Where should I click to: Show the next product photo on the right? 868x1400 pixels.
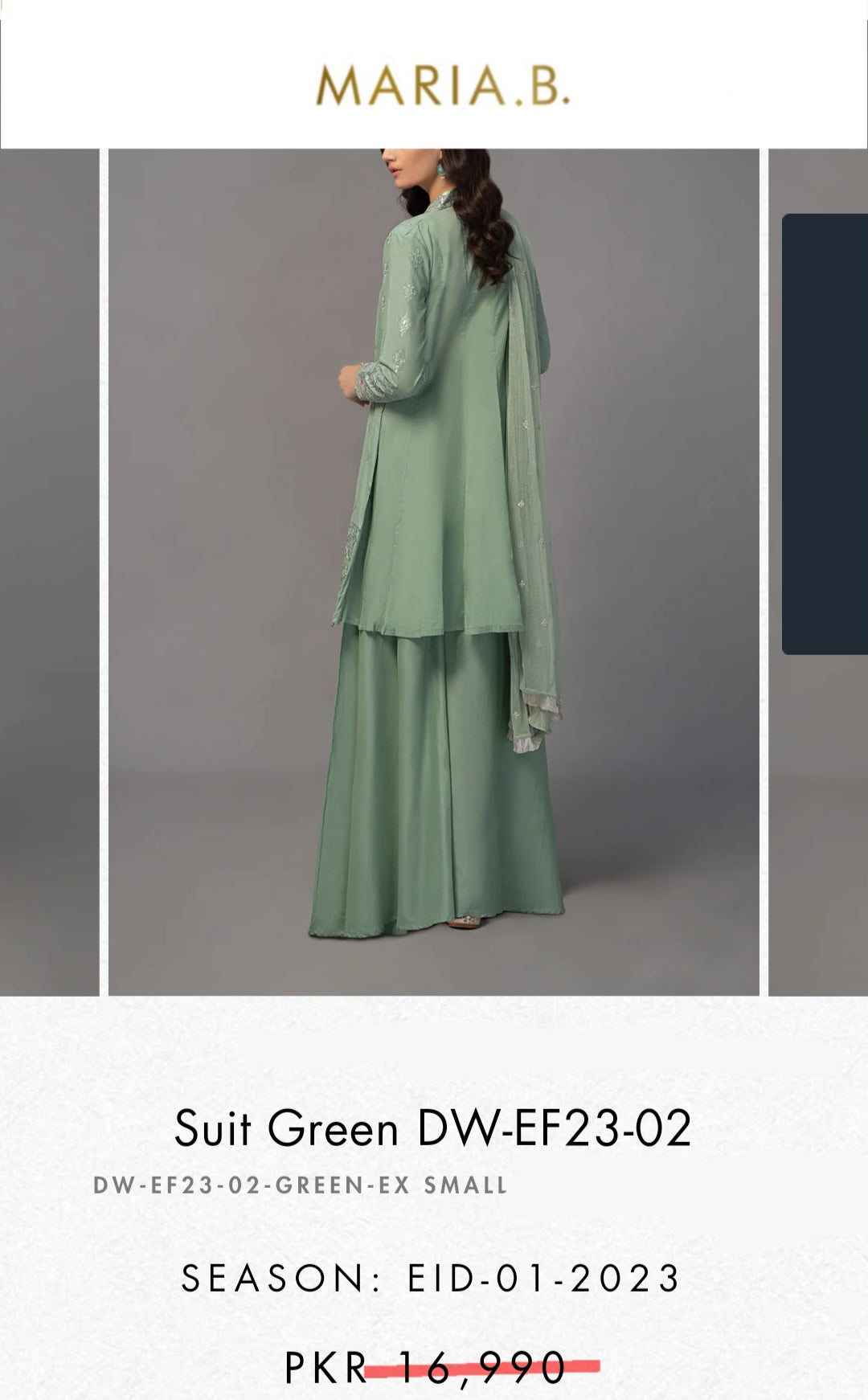818,572
